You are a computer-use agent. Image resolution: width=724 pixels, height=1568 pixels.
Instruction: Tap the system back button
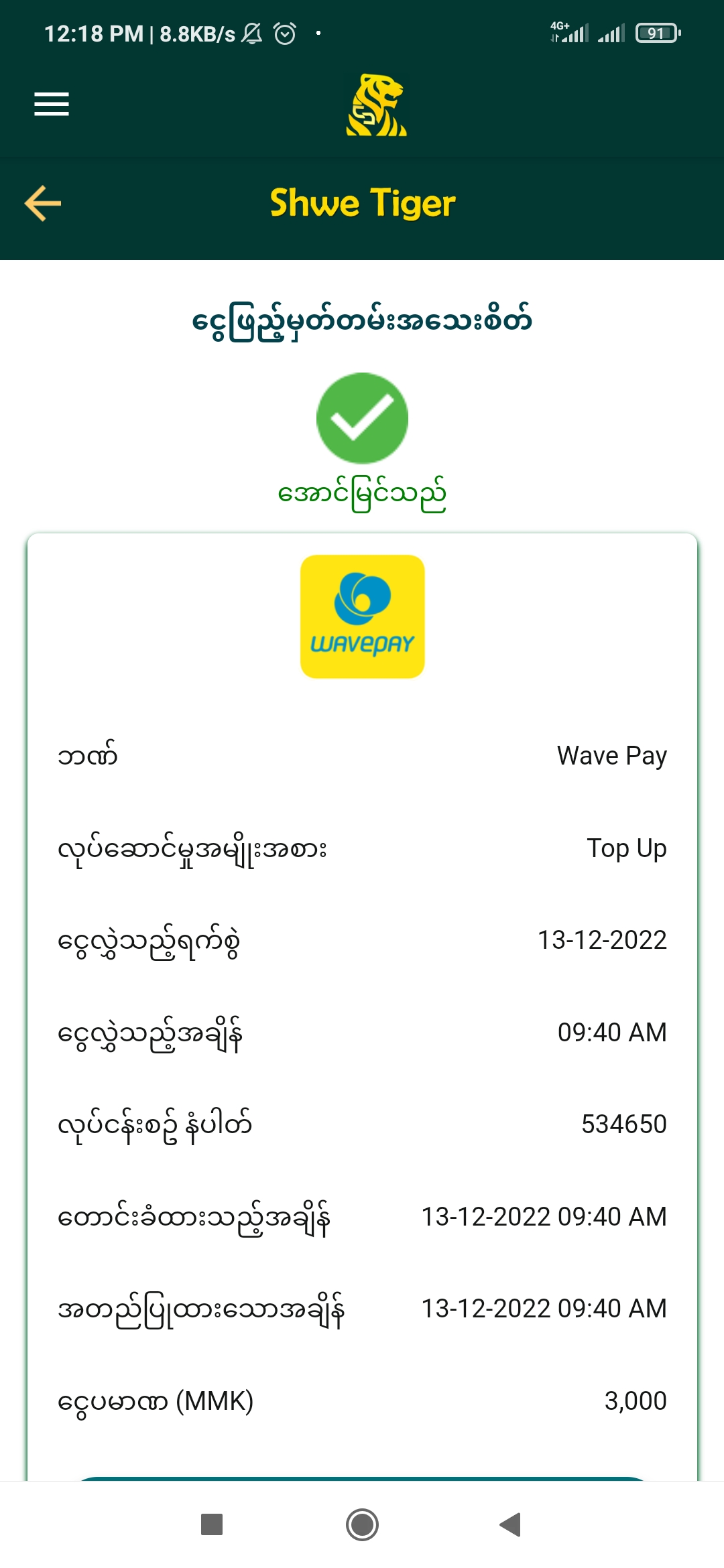511,1524
